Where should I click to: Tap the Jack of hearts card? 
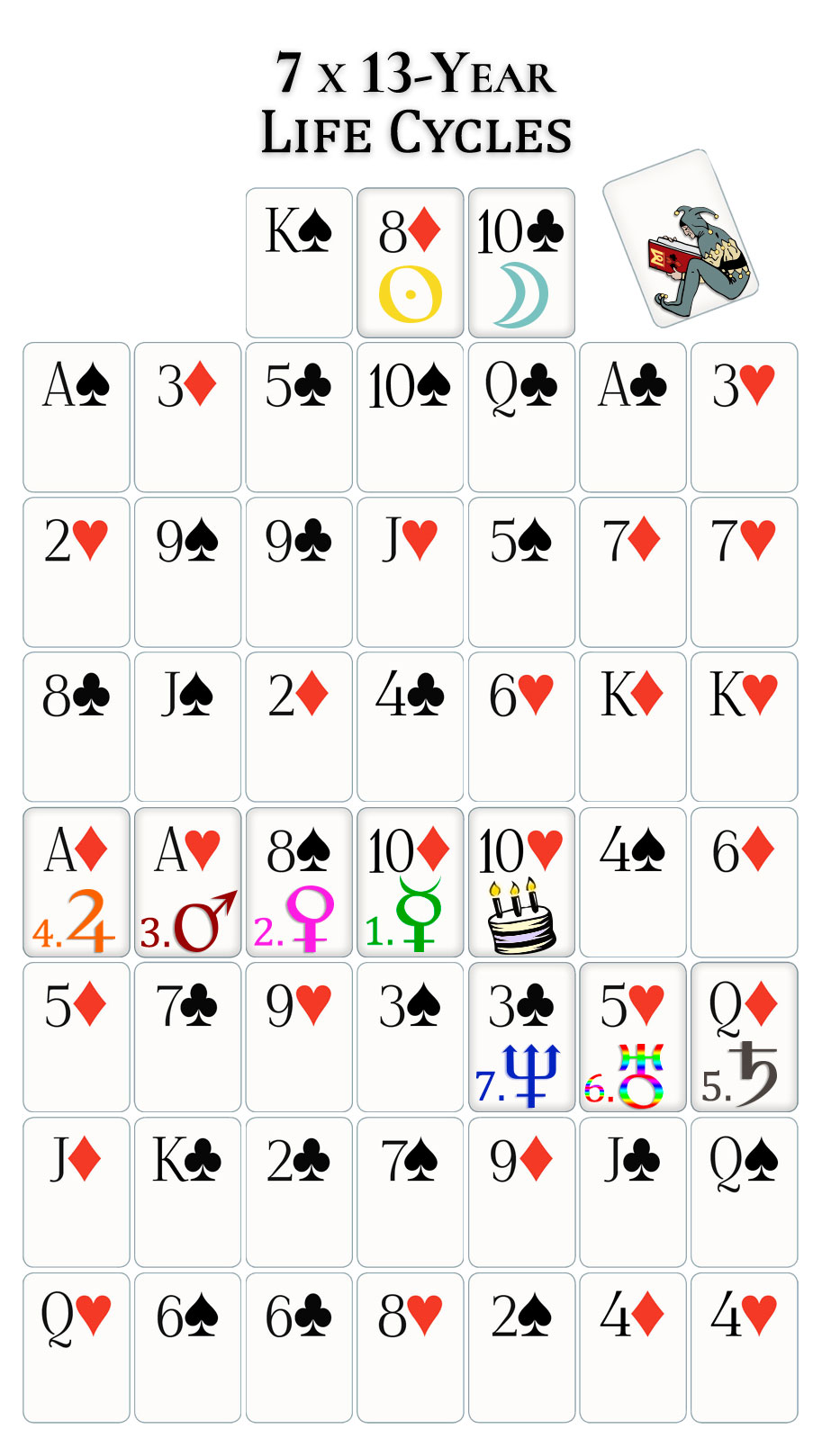coord(411,572)
